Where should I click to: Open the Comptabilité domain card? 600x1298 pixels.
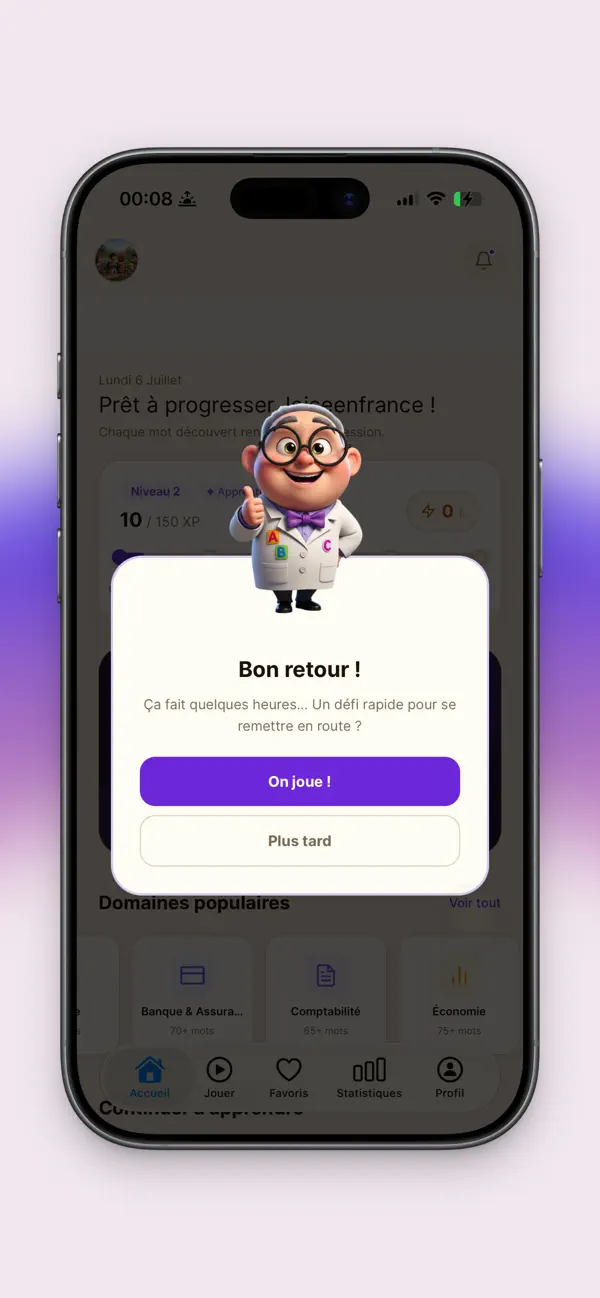[x=326, y=994]
